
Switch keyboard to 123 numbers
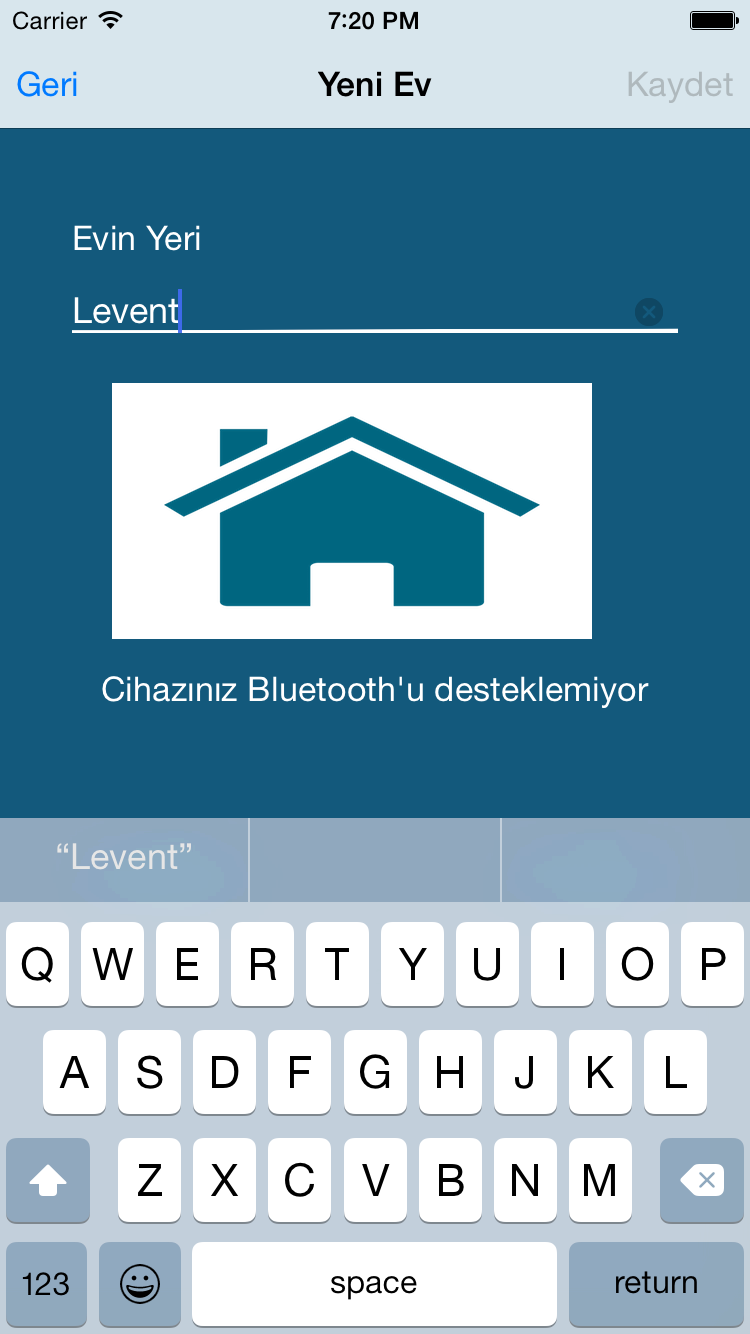pos(46,1283)
